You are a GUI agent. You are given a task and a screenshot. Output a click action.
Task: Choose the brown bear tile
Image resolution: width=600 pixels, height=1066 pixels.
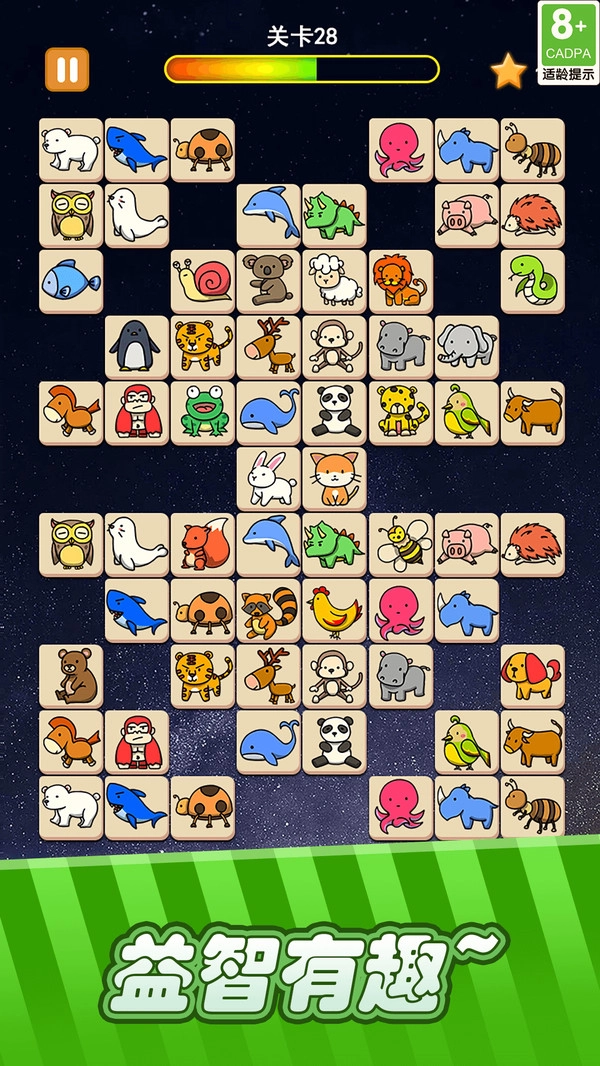click(71, 677)
